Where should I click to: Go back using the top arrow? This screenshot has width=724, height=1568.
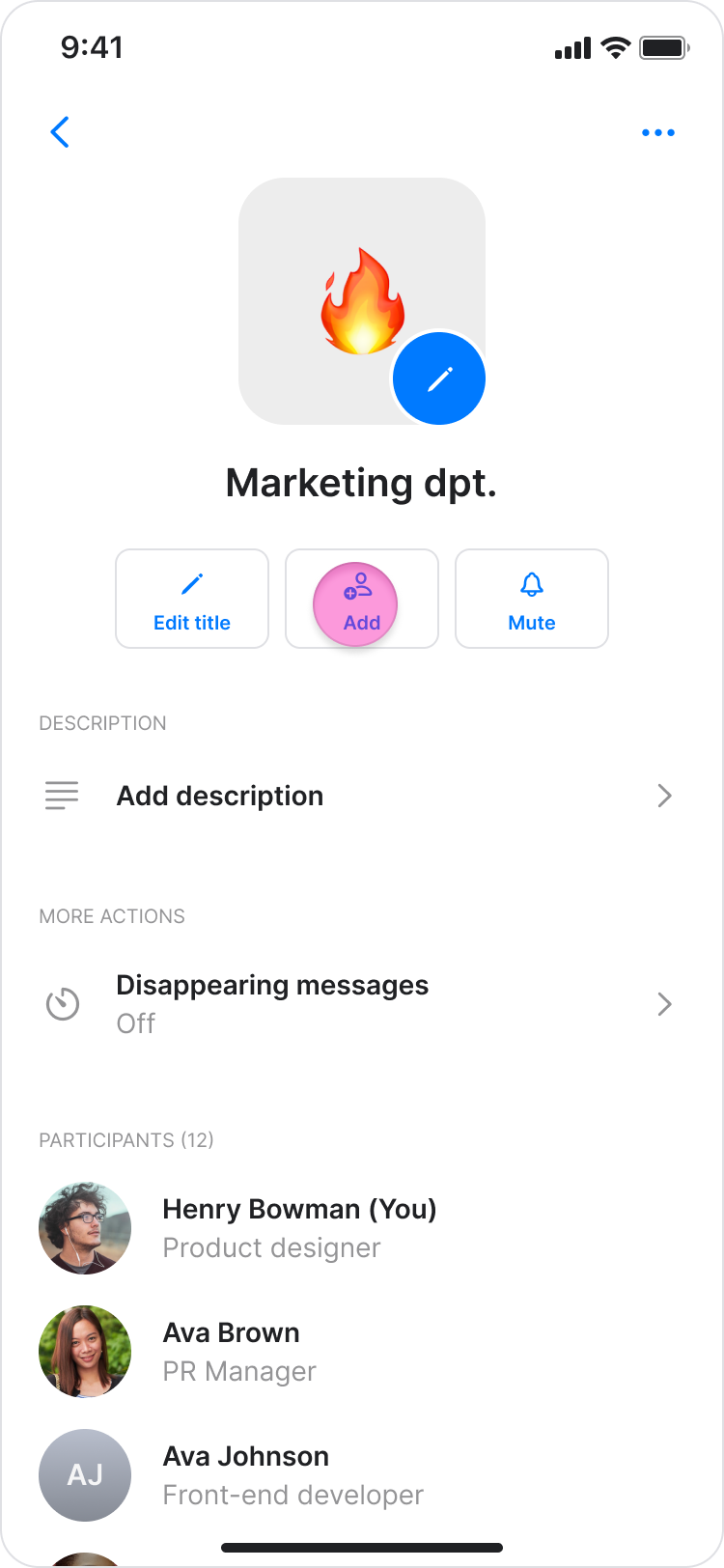click(60, 132)
